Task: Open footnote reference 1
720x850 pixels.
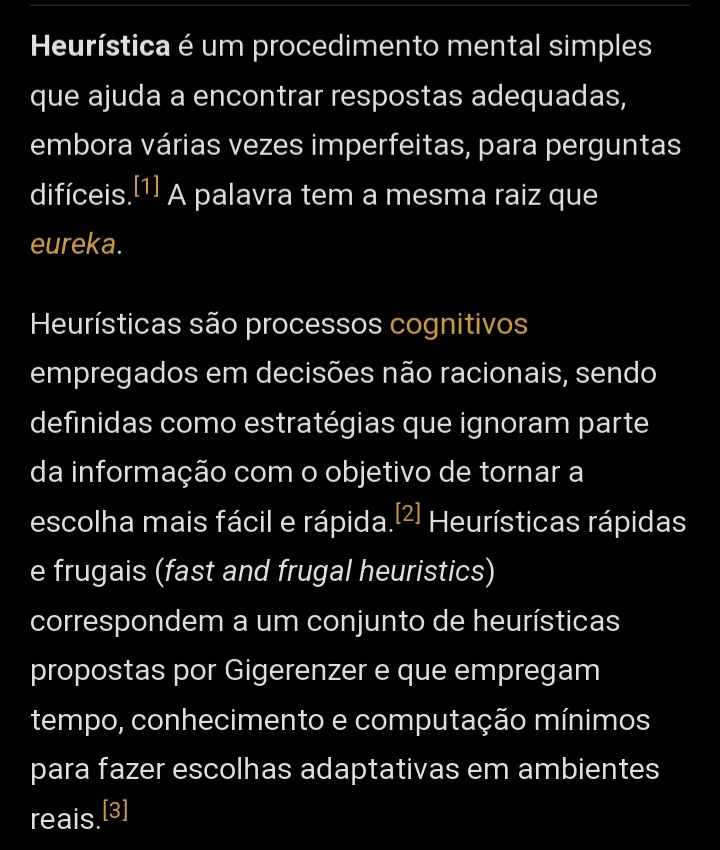Action: pyautogui.click(x=146, y=187)
